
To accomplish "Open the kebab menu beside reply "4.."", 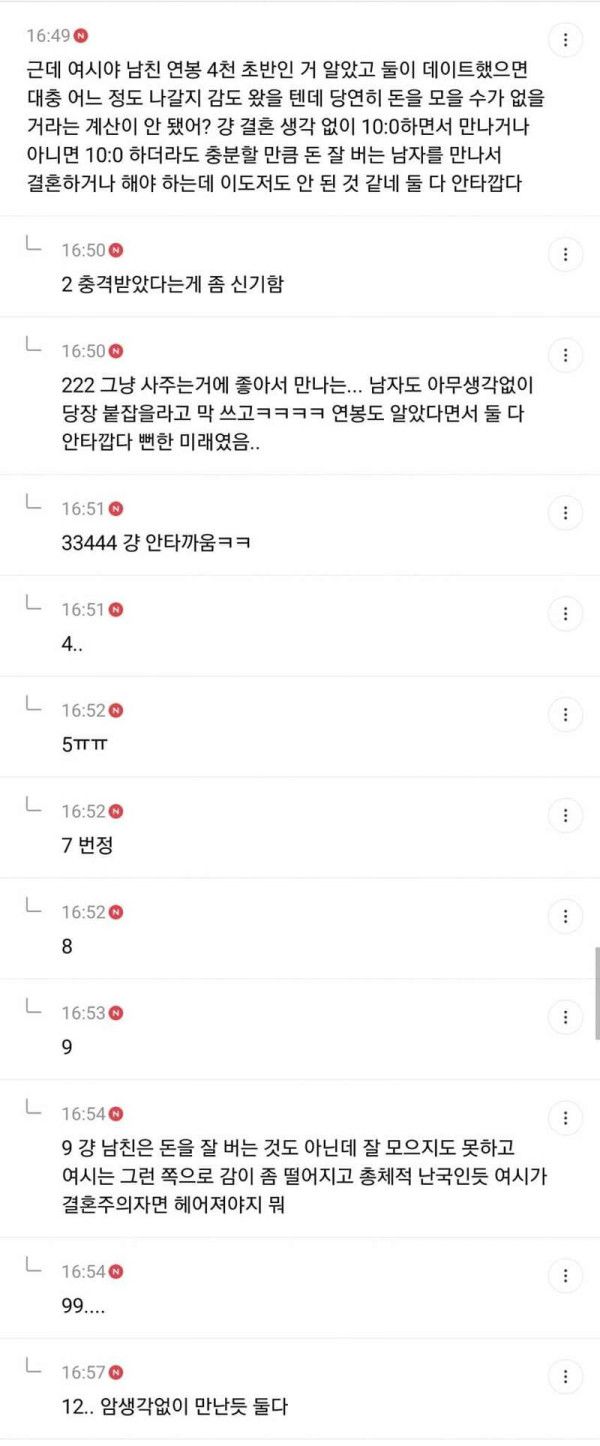I will click(566, 614).
